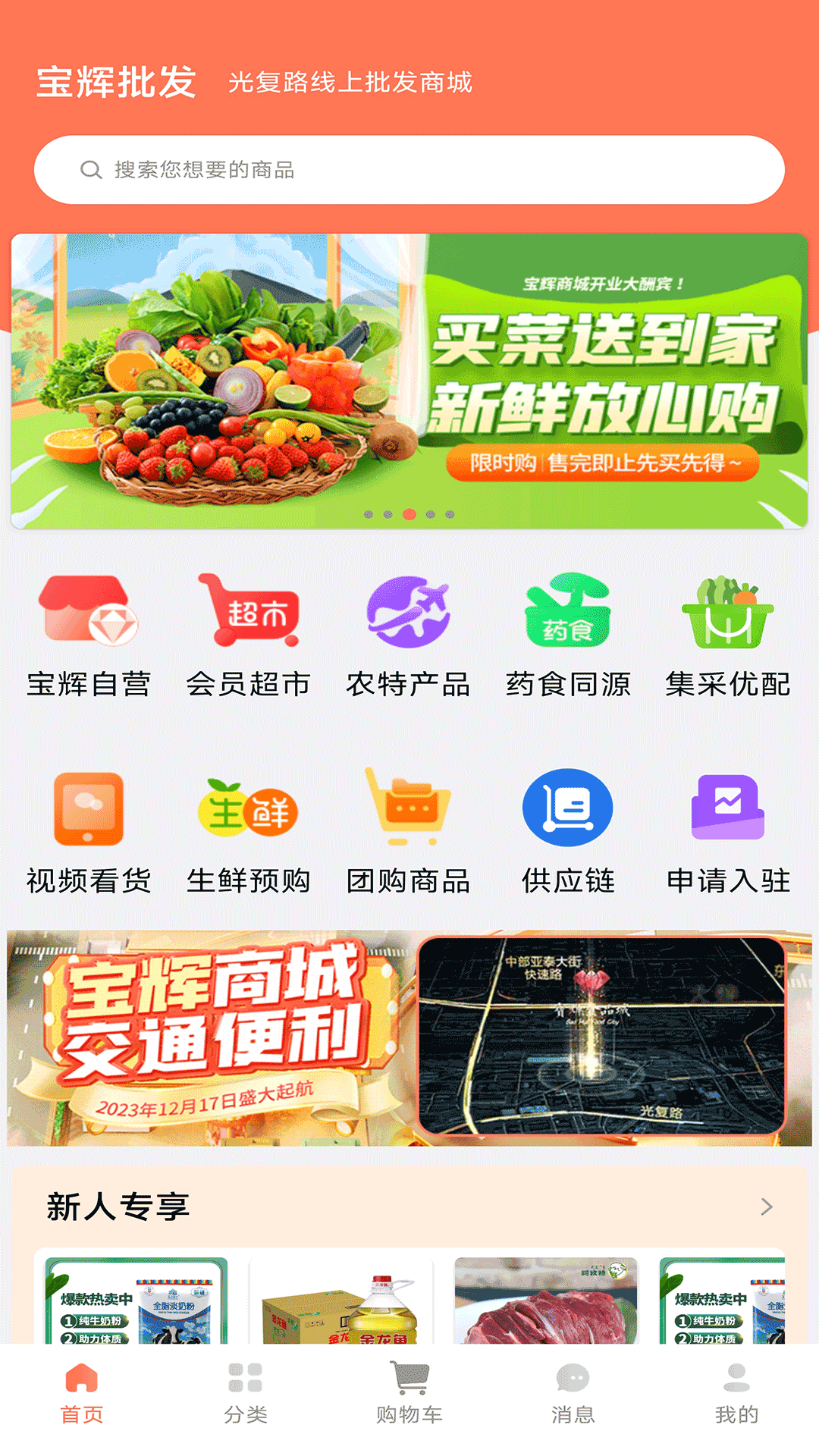Open 供应链 section
This screenshot has width=819, height=1456.
tap(568, 832)
